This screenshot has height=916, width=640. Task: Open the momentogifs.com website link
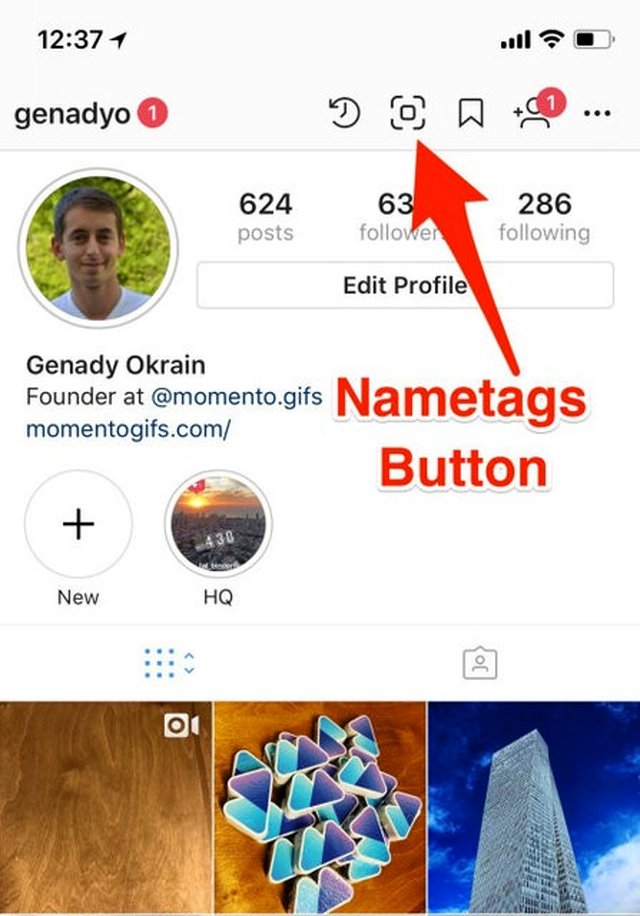128,429
